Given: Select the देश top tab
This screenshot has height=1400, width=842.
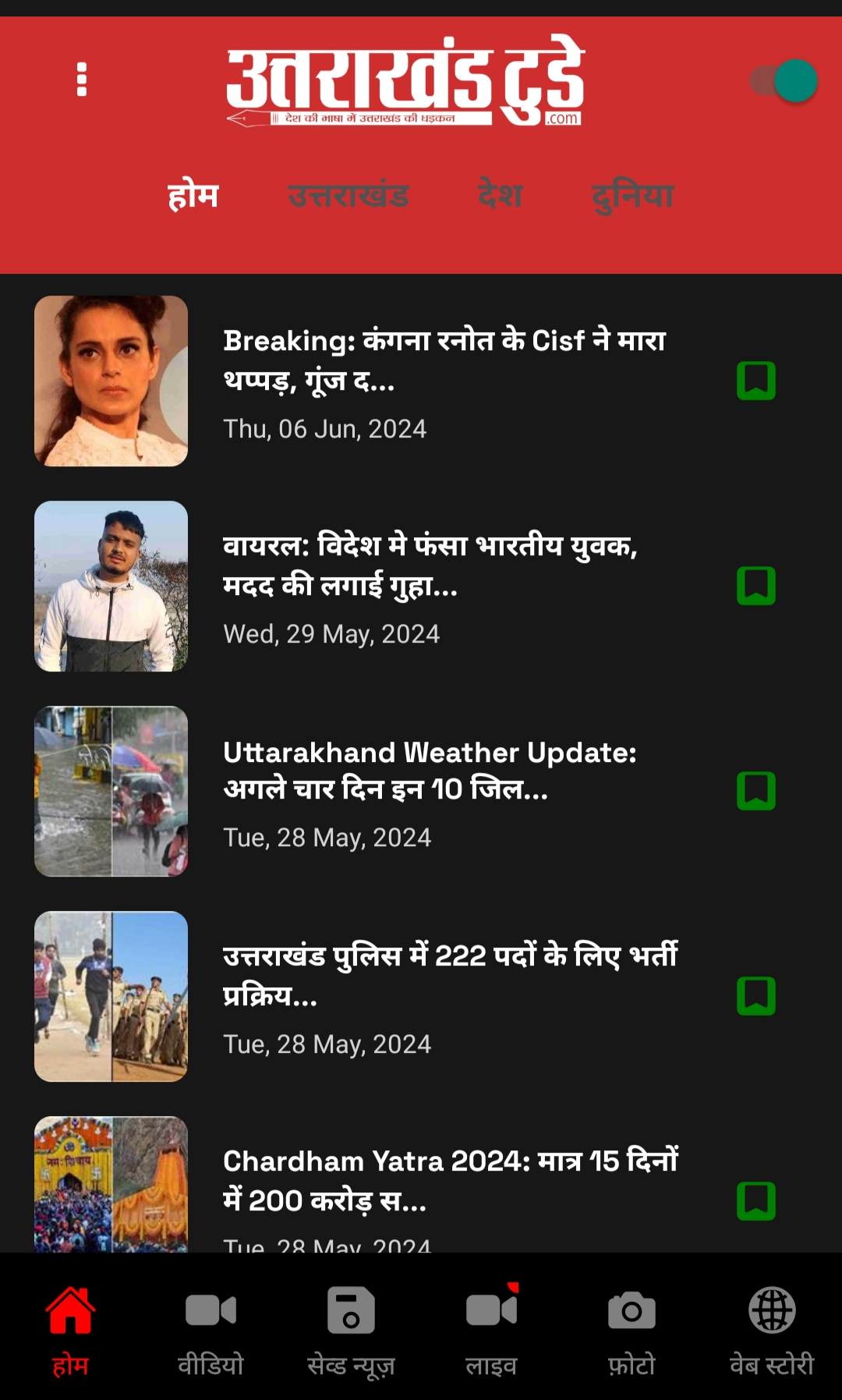Looking at the screenshot, I should pos(500,195).
